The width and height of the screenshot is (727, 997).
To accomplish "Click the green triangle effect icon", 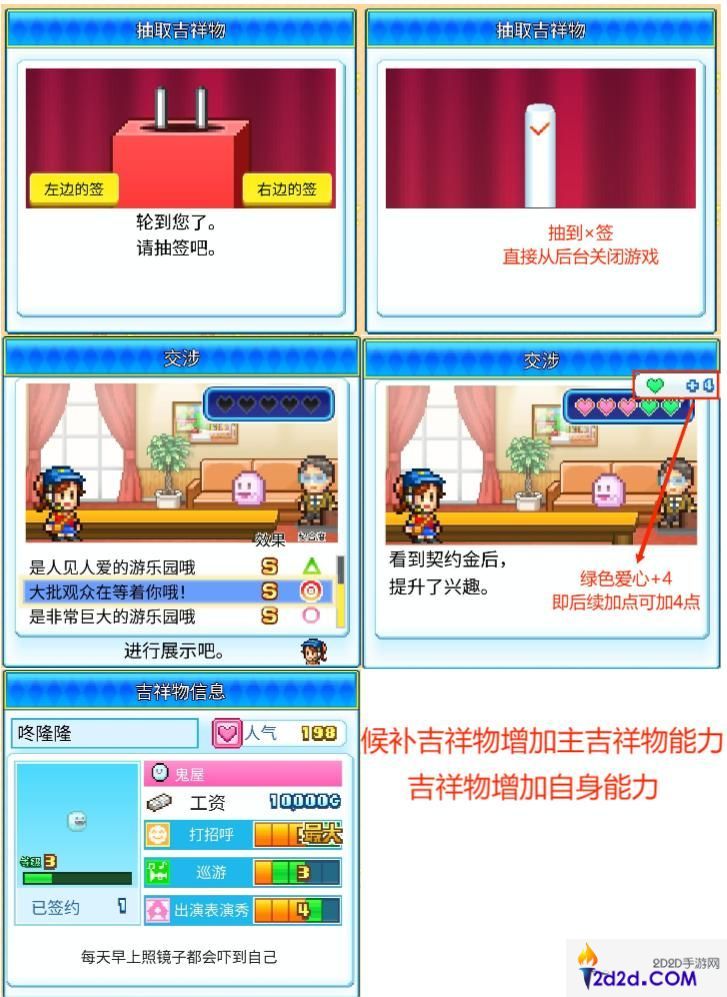I will click(x=312, y=565).
